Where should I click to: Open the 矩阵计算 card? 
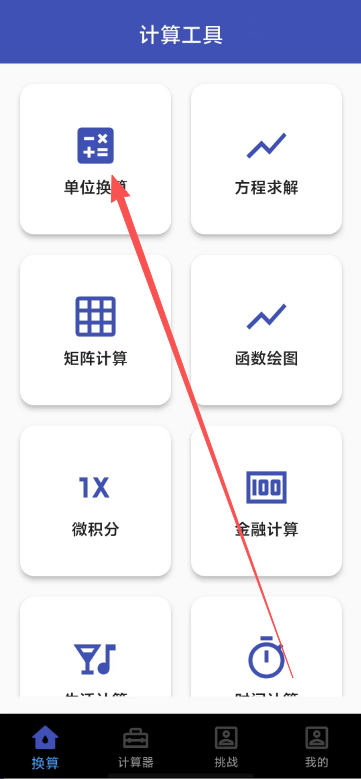point(95,330)
